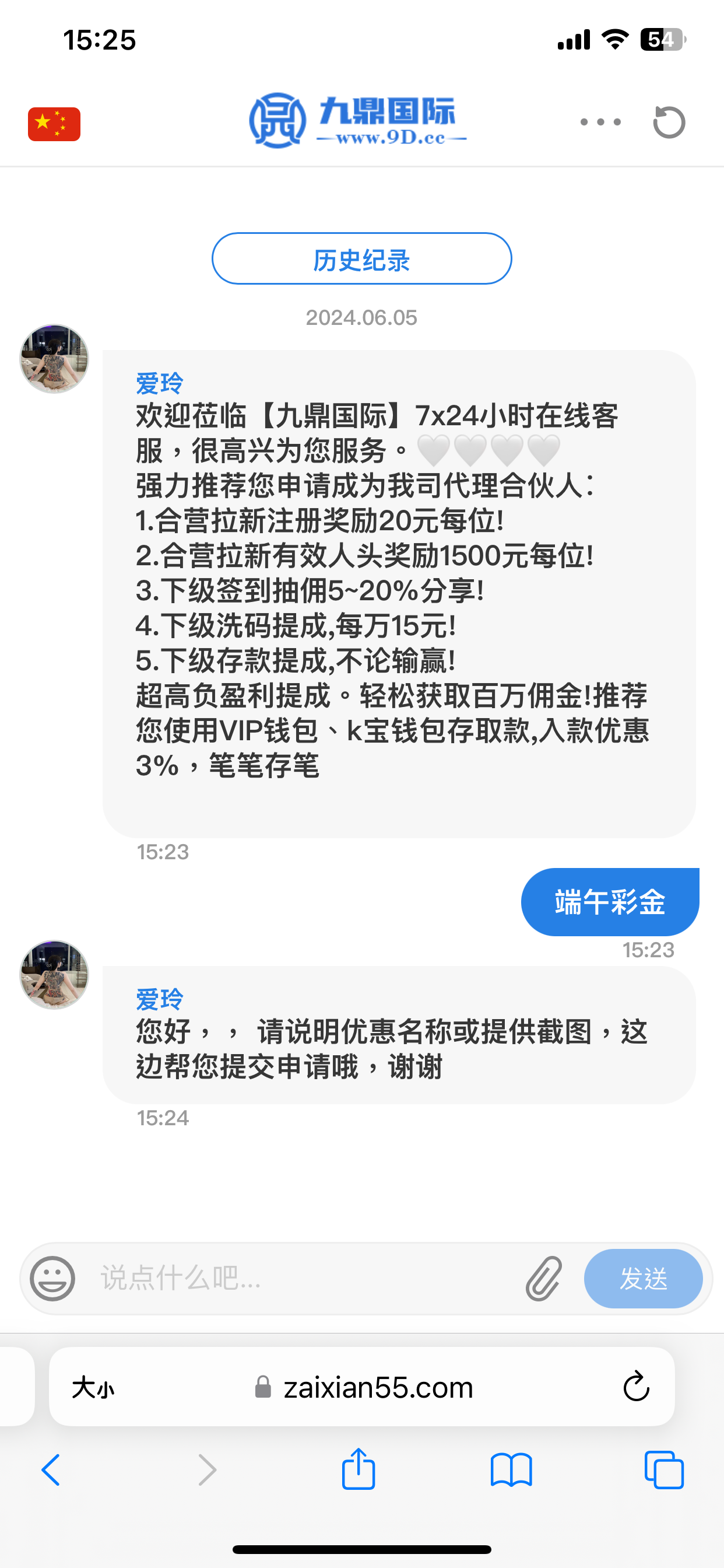Tap the zaixian55.com address bar
The height and width of the screenshot is (1568, 724).
tap(365, 1388)
